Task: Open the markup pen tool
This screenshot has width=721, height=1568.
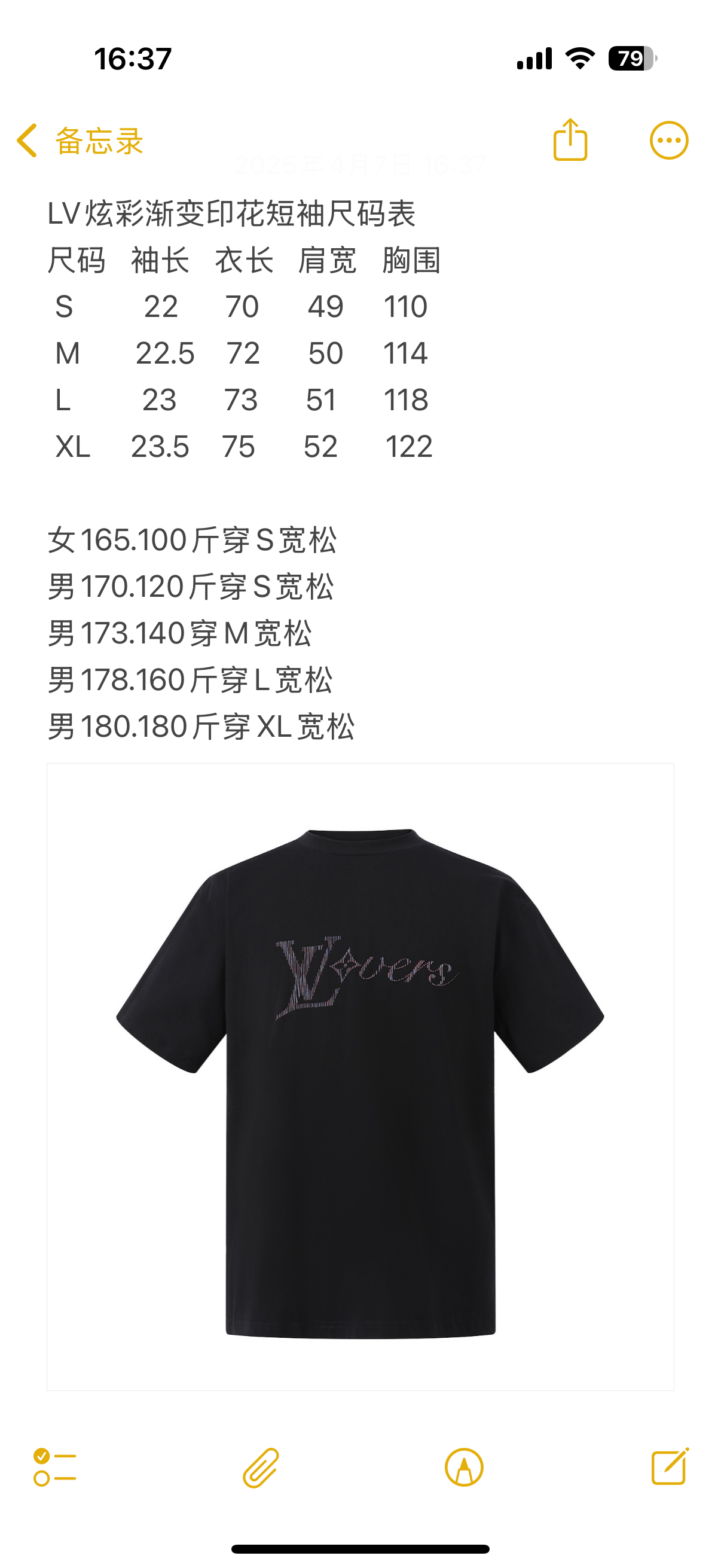Action: click(464, 1468)
